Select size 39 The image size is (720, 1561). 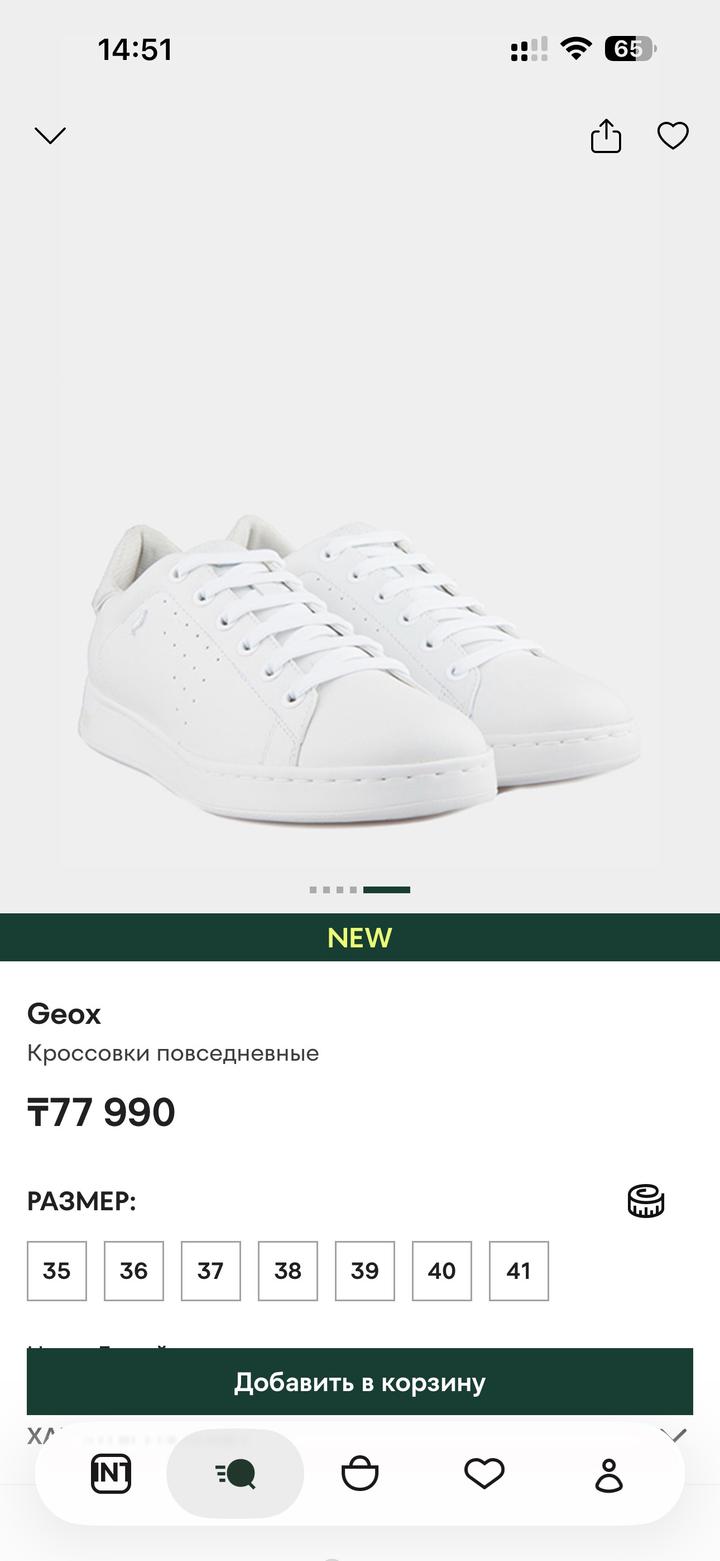coord(365,1271)
